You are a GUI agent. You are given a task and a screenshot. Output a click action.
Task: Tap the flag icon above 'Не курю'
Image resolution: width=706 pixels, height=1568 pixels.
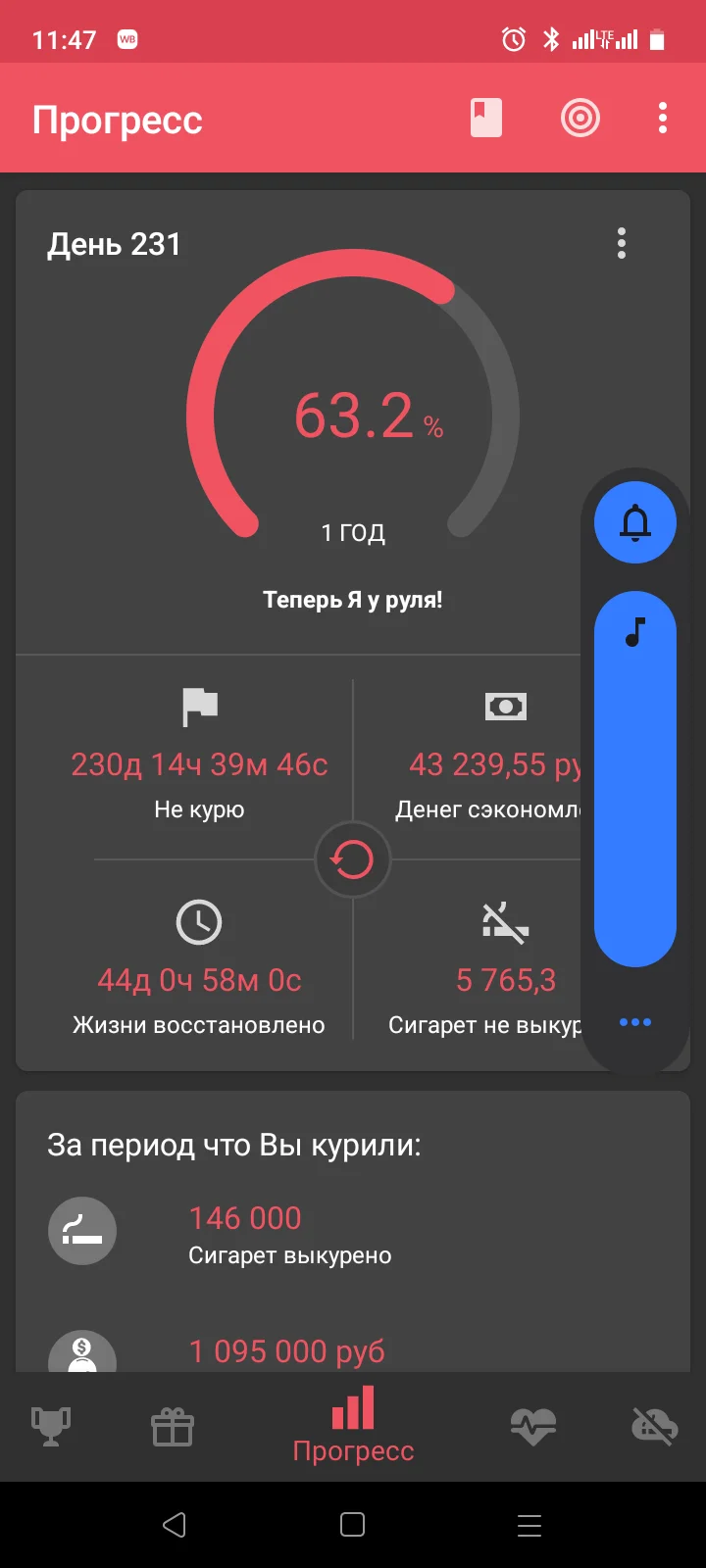click(x=199, y=706)
